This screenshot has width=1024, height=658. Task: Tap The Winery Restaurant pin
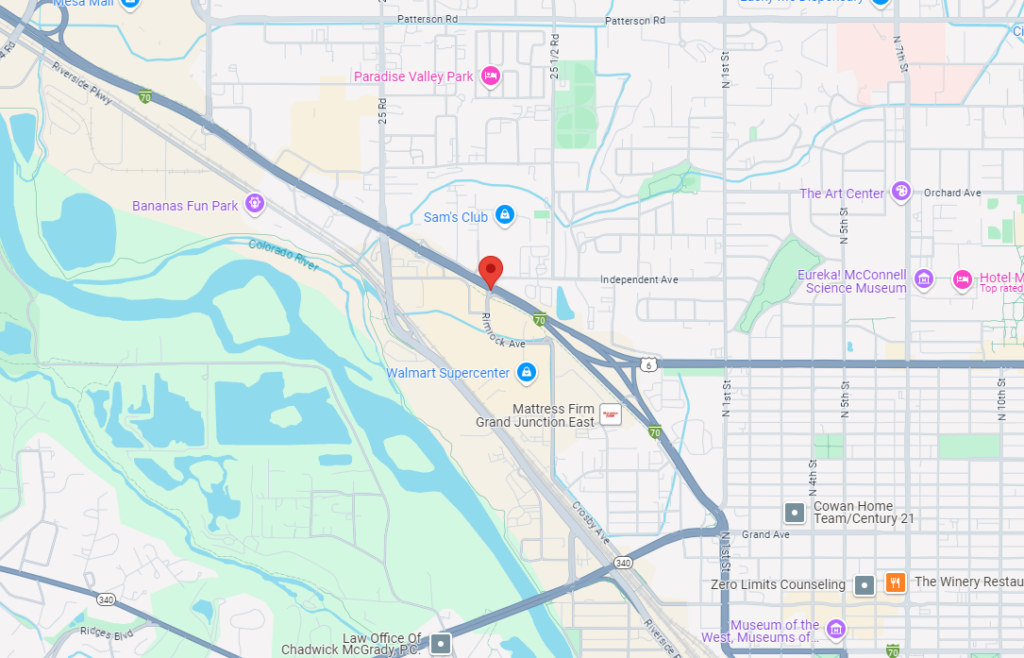click(895, 582)
